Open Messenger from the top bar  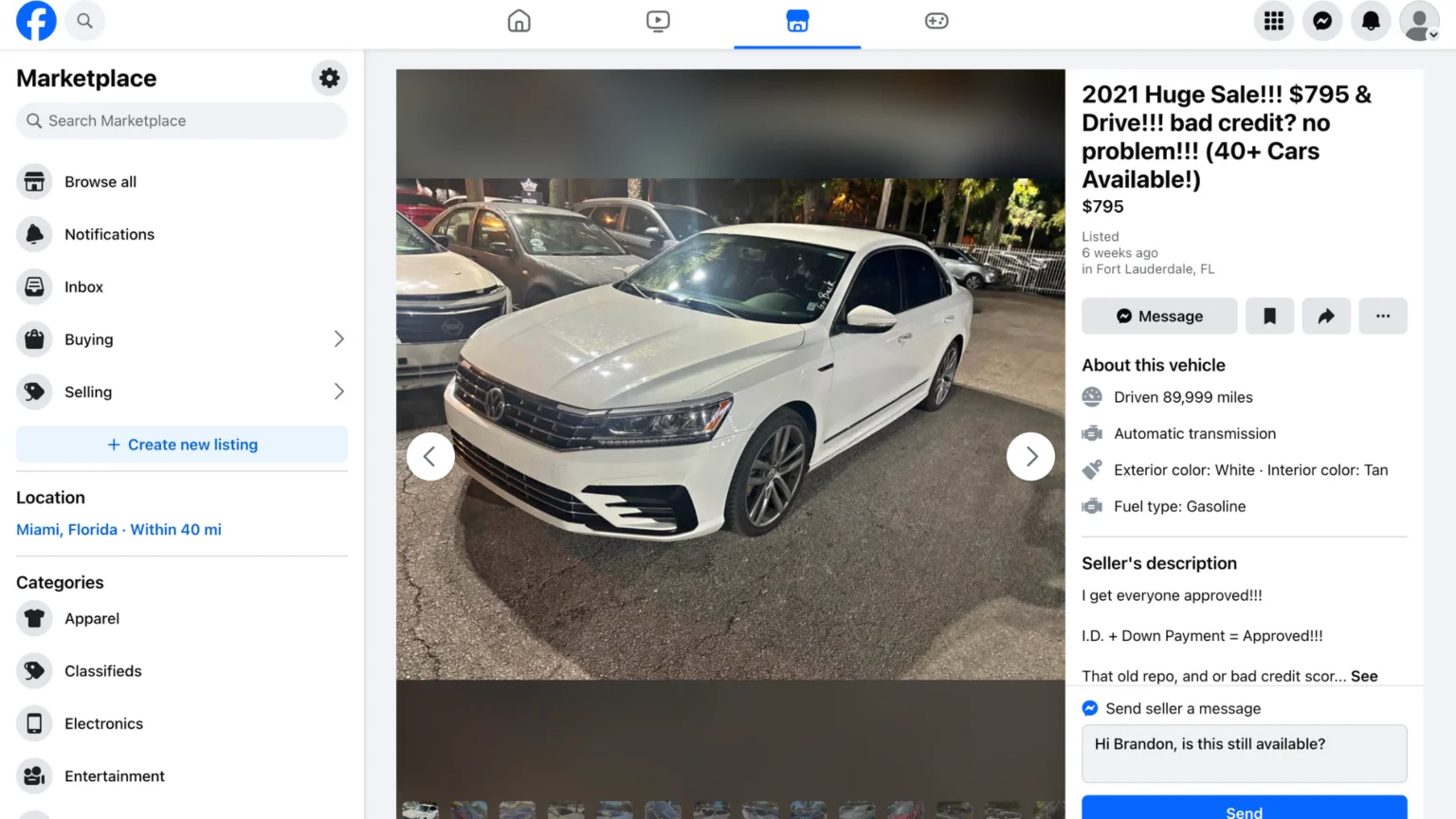[x=1322, y=21]
